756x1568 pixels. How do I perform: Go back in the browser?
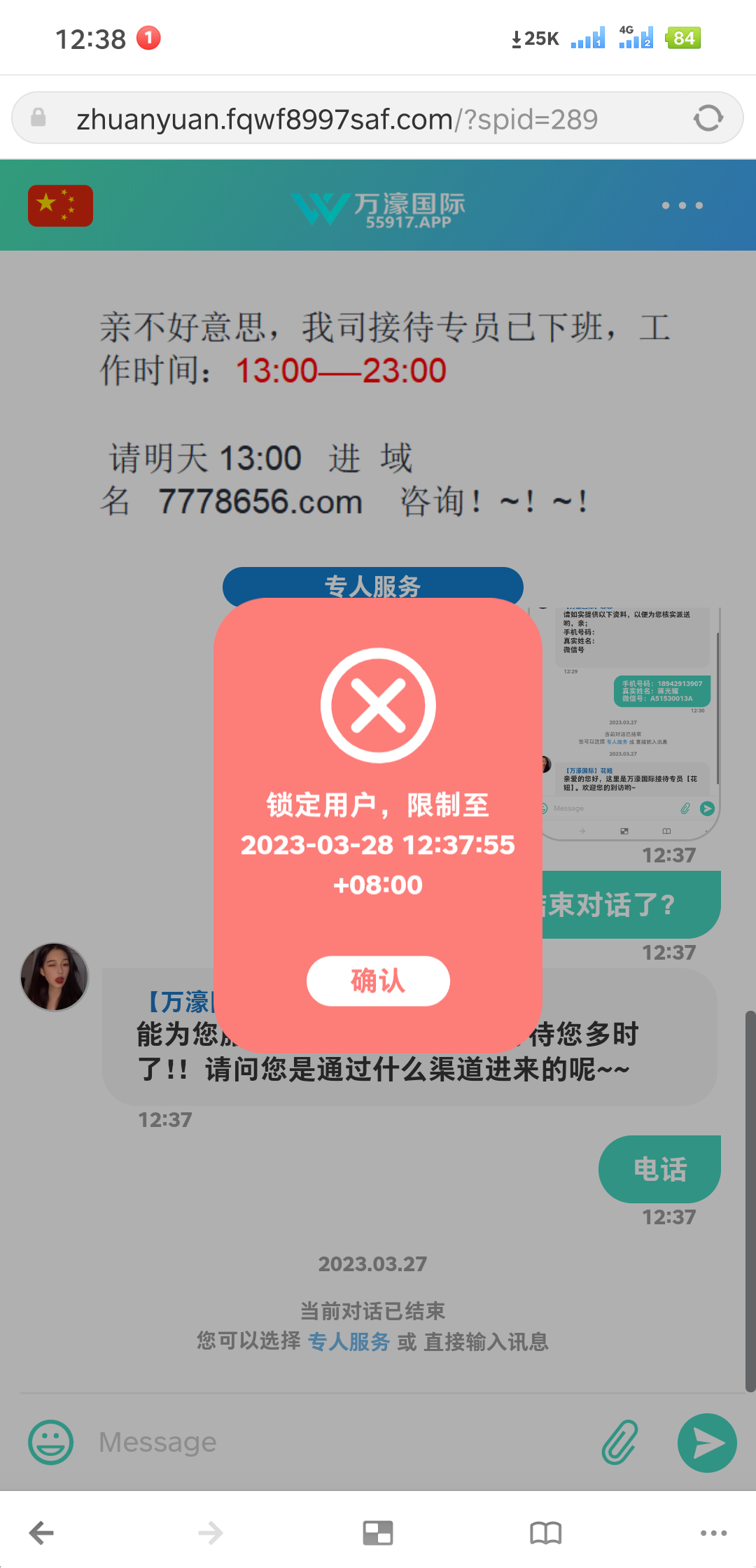[x=42, y=1533]
